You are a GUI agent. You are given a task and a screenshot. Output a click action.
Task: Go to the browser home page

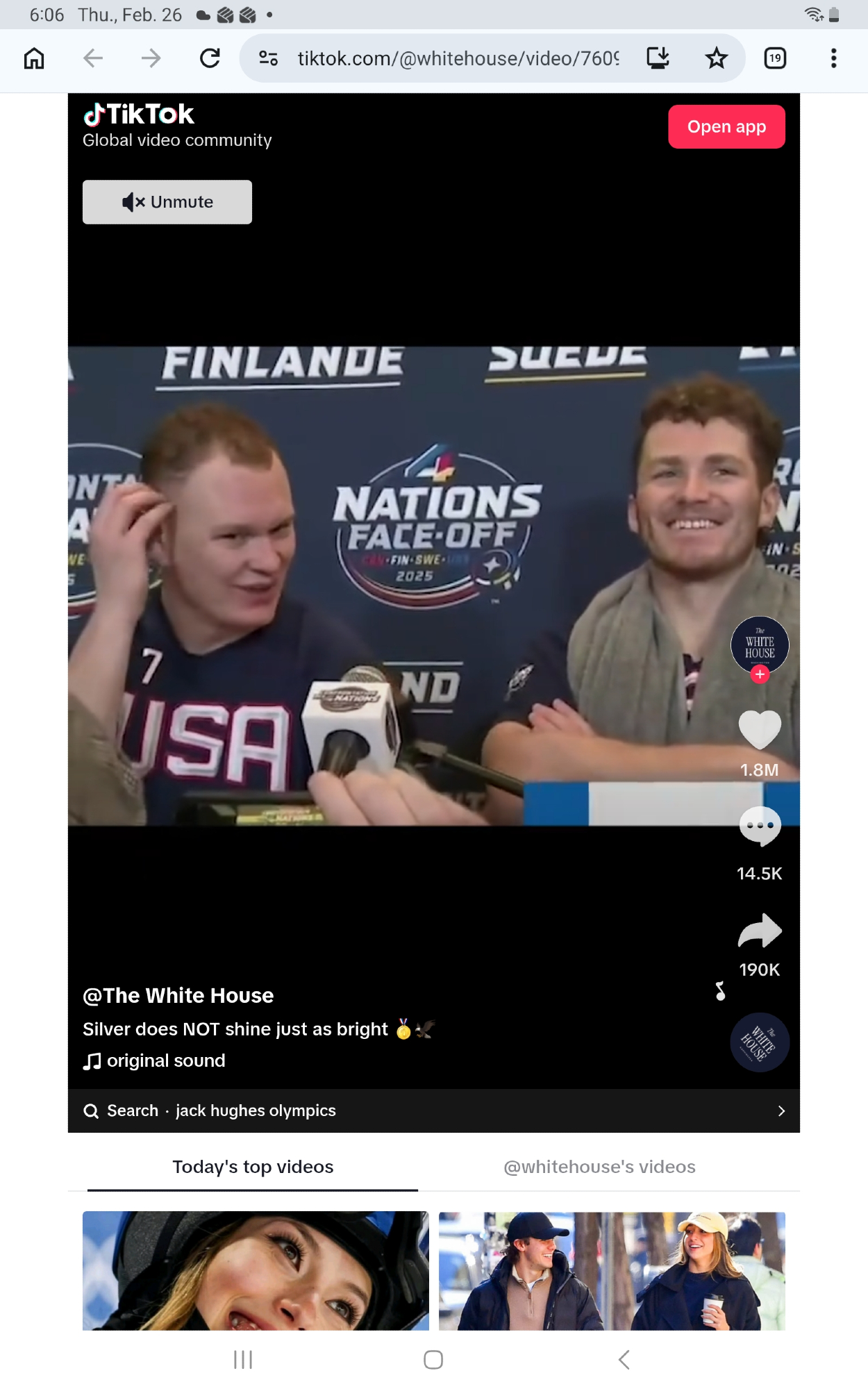coord(34,58)
